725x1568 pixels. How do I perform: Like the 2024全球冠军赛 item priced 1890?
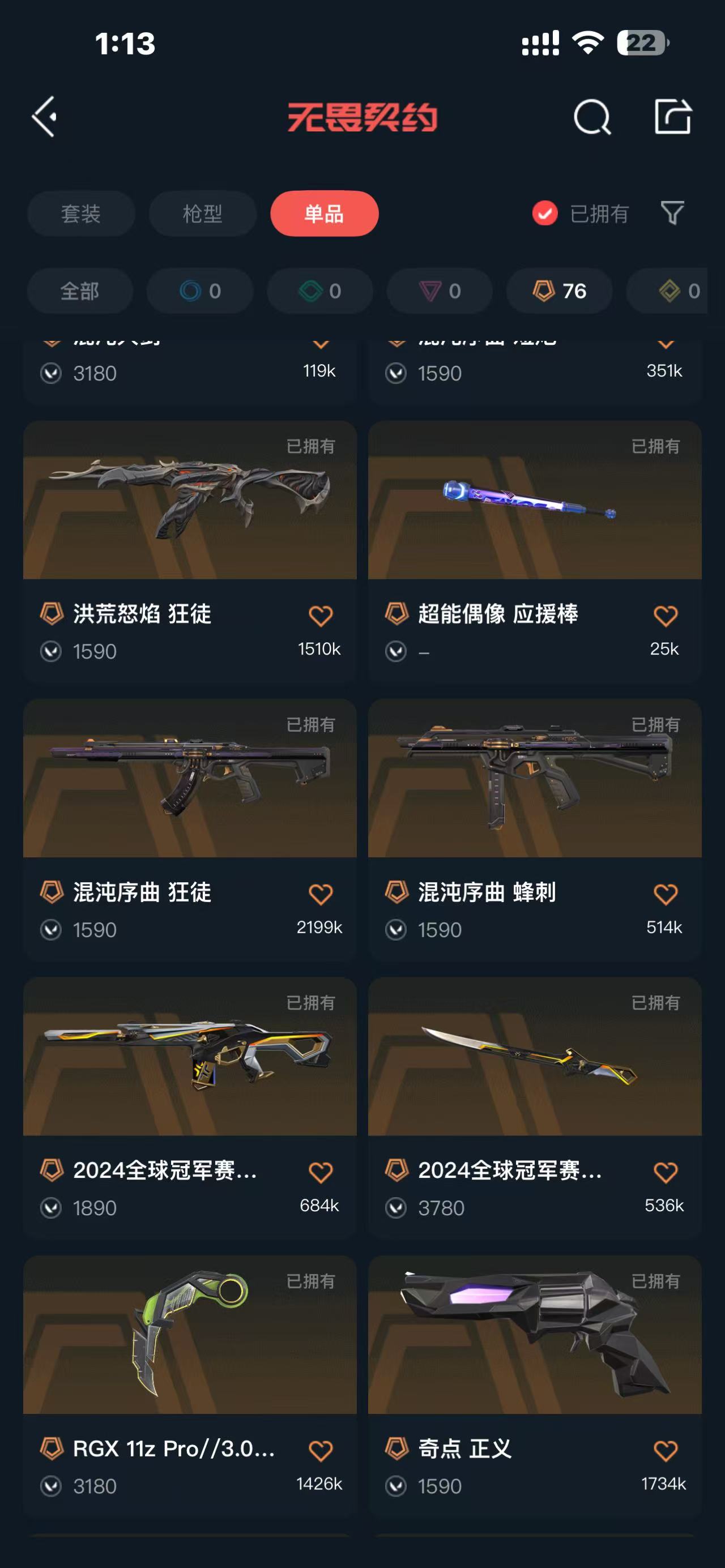320,1172
